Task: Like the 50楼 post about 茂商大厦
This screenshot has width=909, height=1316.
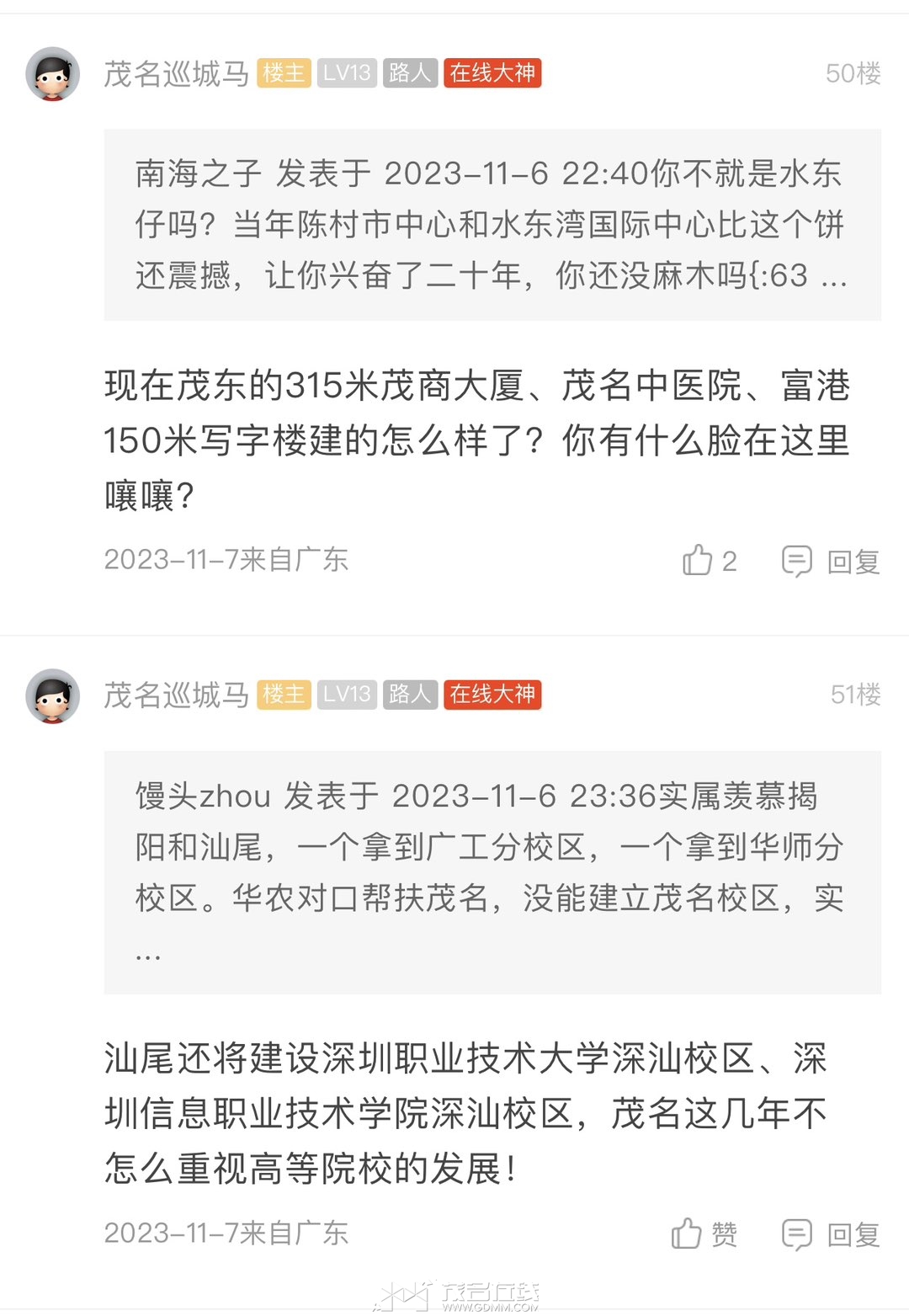Action: pyautogui.click(x=708, y=561)
